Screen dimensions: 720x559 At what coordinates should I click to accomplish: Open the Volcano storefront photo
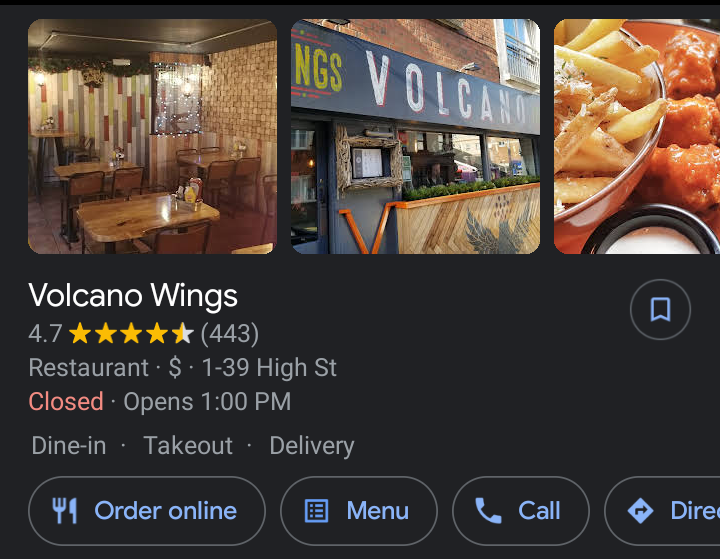click(415, 136)
